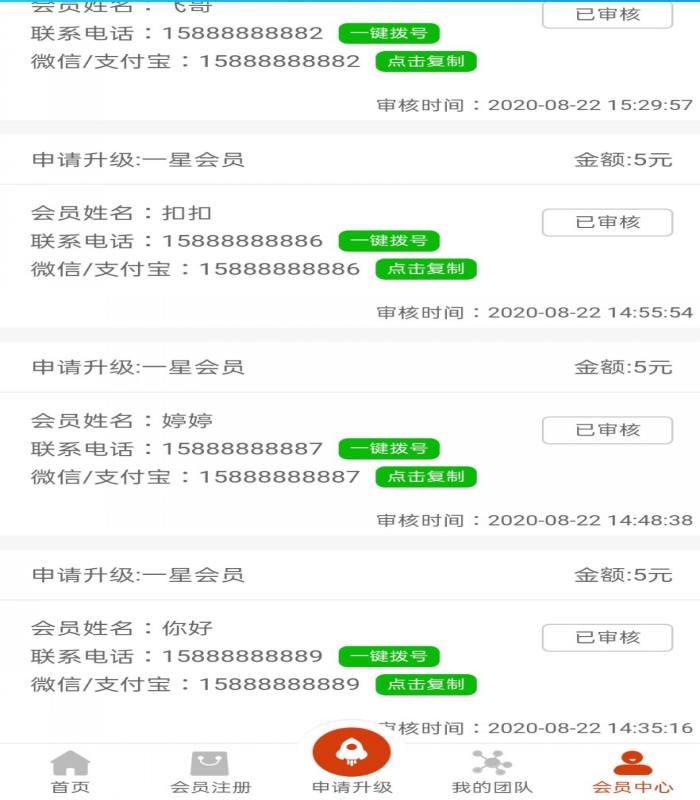Go to the 首页 home tab
Image resolution: width=700 pixels, height=800 pixels.
tap(70, 772)
